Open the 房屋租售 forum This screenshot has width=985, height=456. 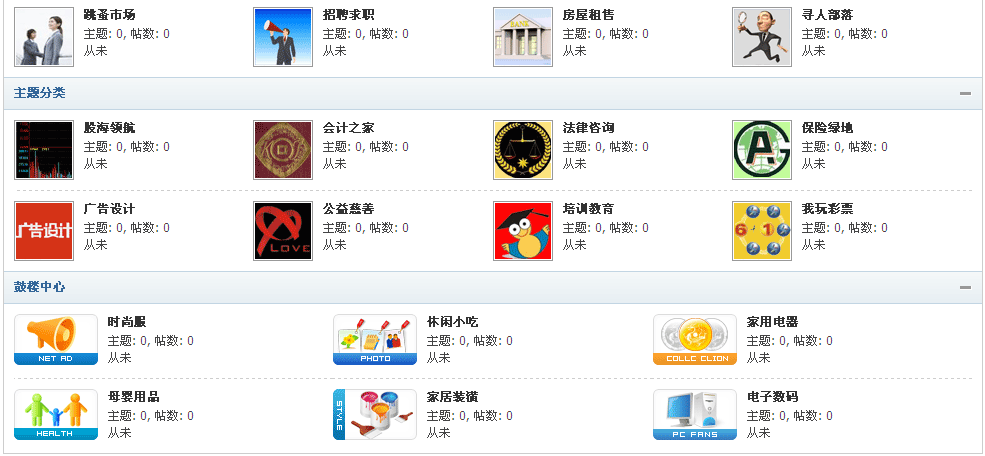(x=588, y=15)
